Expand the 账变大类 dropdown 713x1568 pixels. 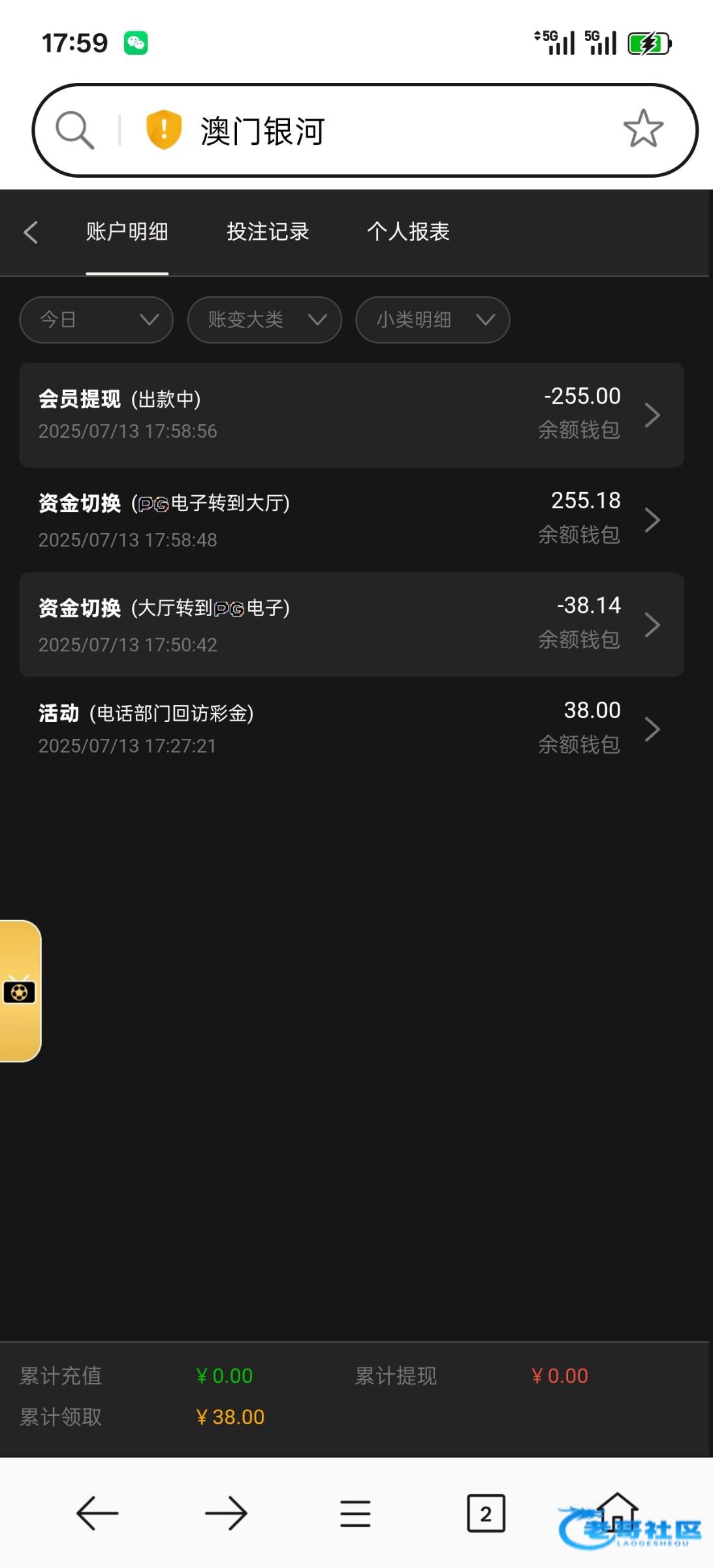pos(264,319)
